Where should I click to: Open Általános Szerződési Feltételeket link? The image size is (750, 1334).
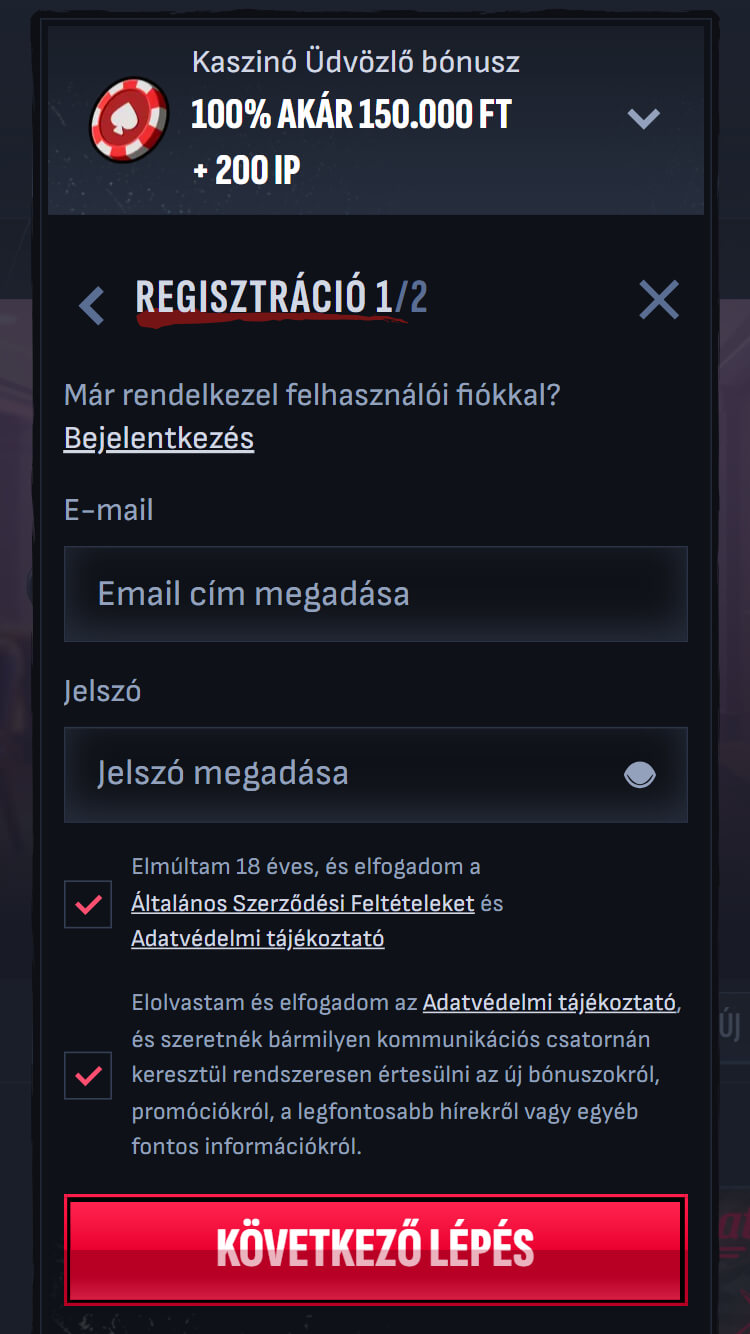pyautogui.click(x=302, y=903)
